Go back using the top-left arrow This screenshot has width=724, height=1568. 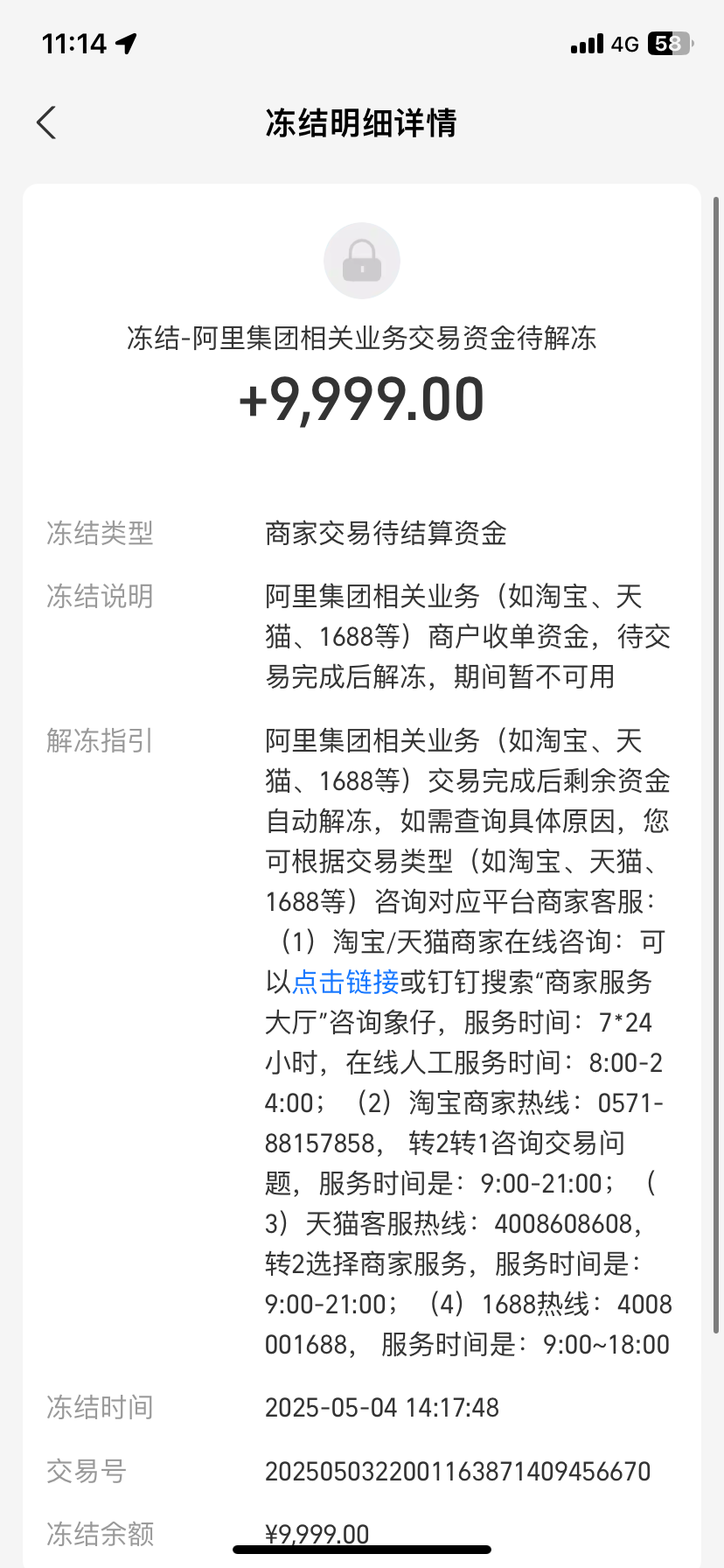(x=47, y=122)
